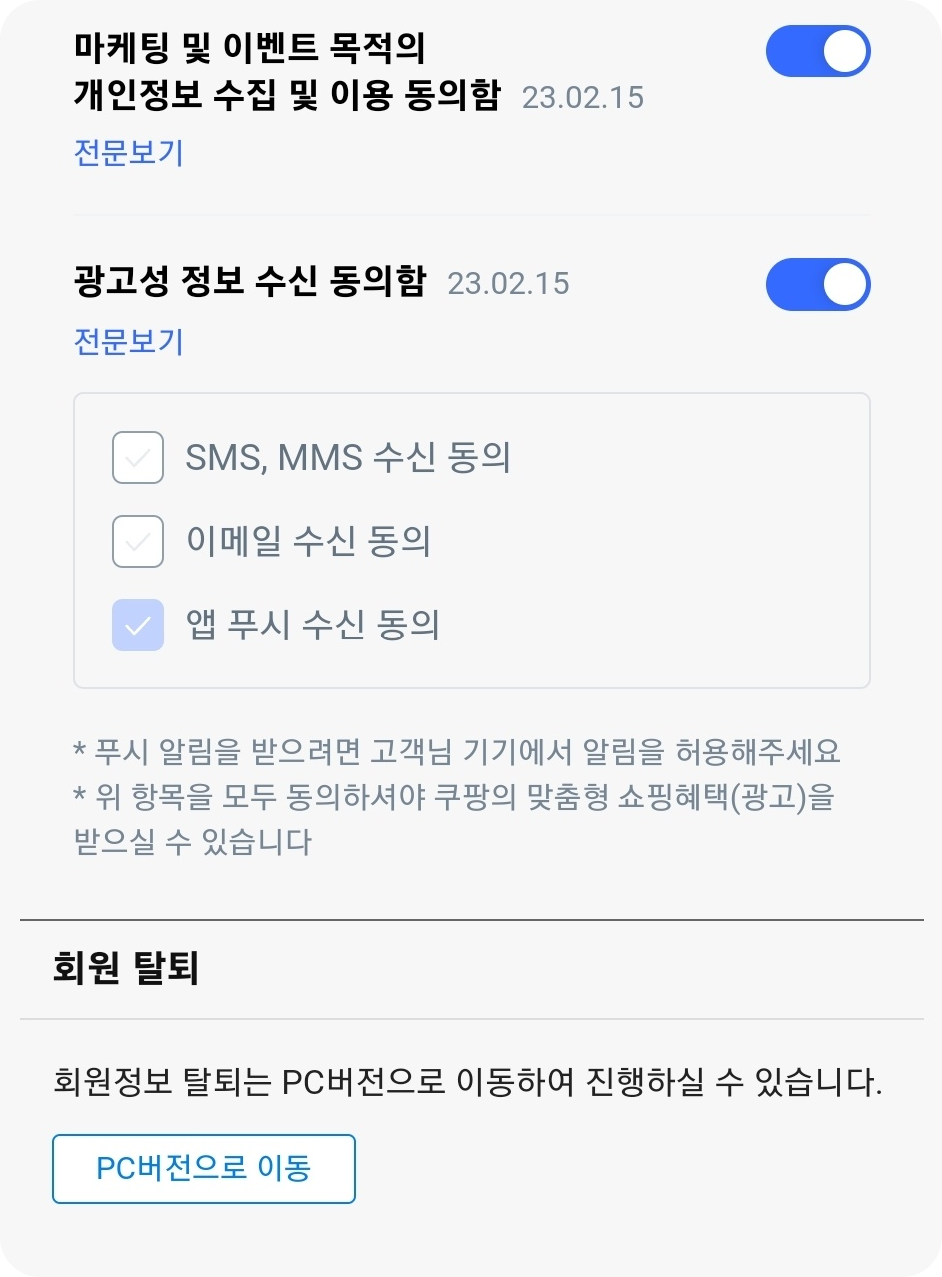Enable the SMS, MMS 수신 동의 checkbox
The width and height of the screenshot is (942, 1277).
click(x=137, y=458)
